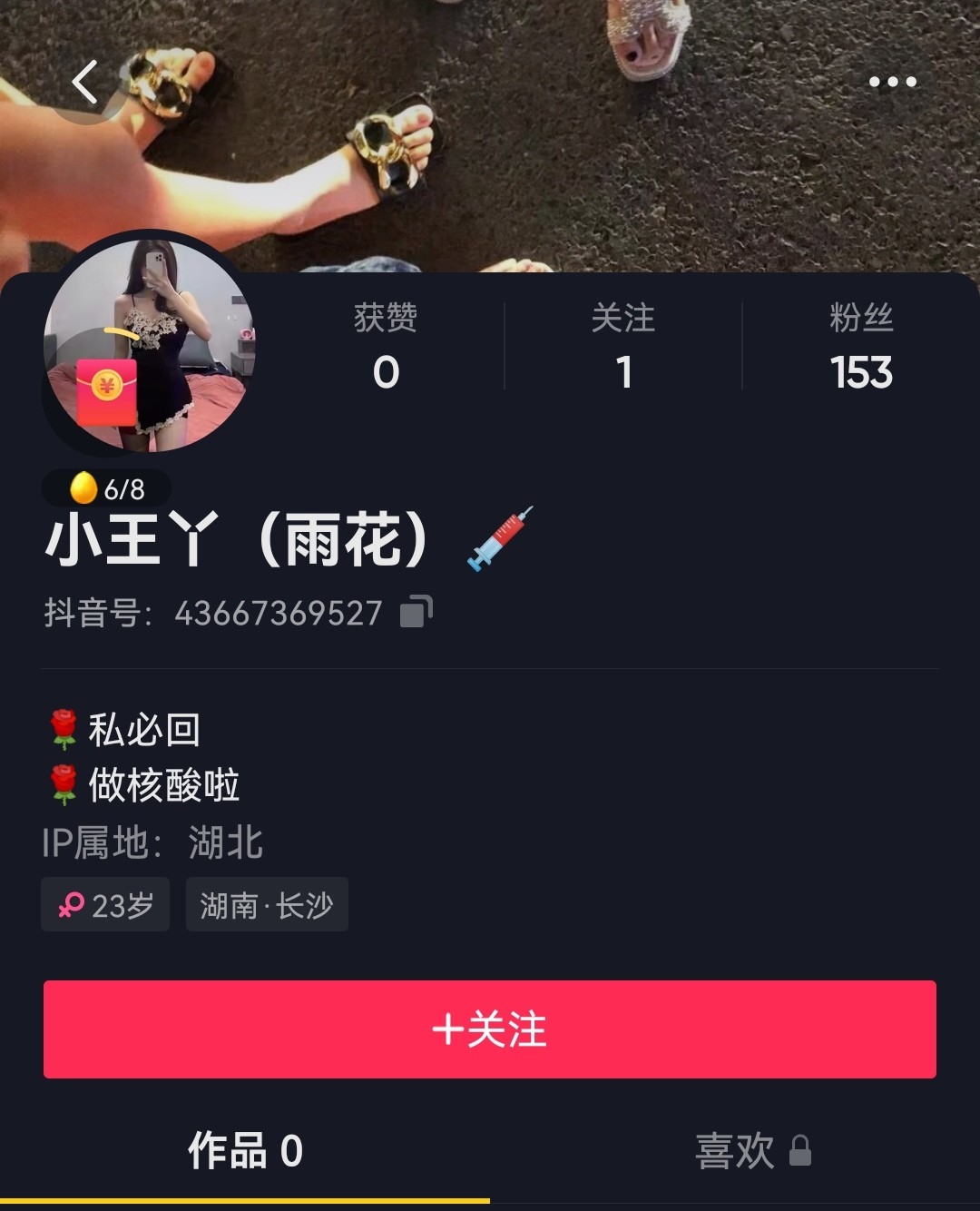980x1211 pixels.
Task: Go back using the top-left arrow
Action: click(85, 83)
